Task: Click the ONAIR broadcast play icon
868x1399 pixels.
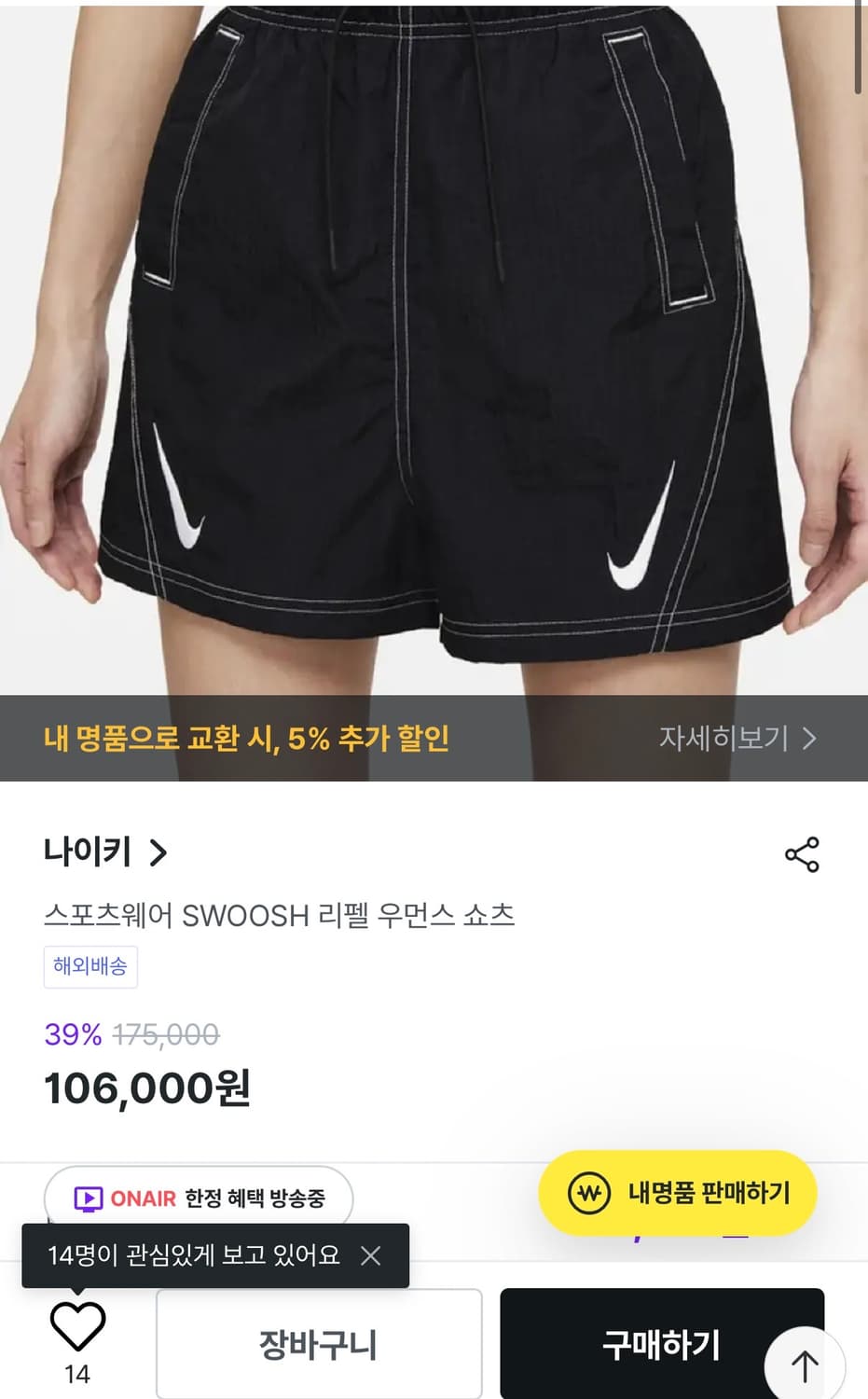Action: point(87,1200)
